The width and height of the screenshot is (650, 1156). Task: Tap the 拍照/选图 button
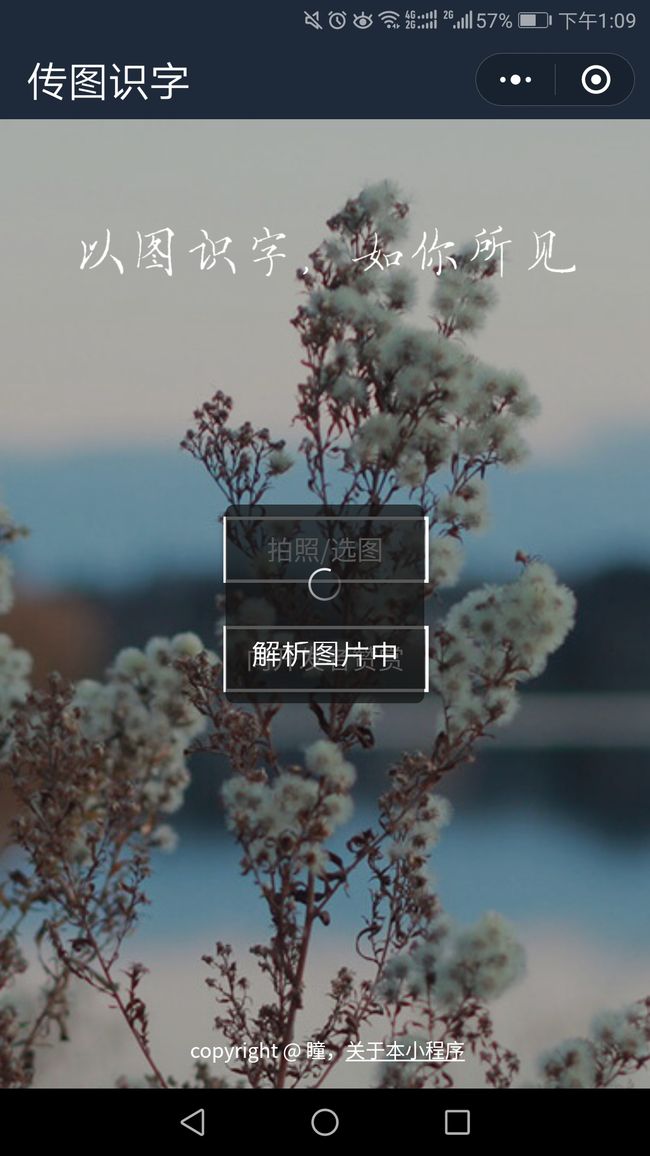tap(325, 549)
